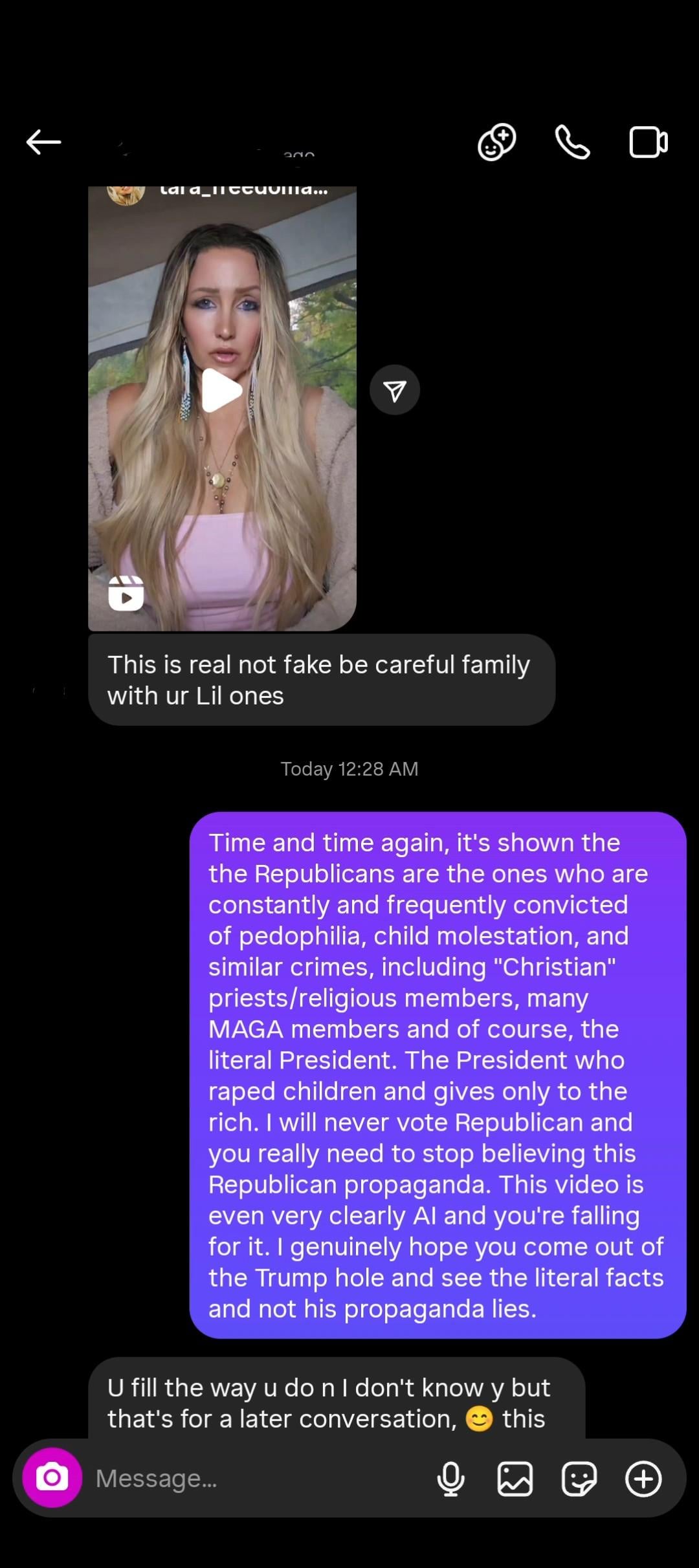This screenshot has width=699, height=1568.
Task: Play the shared reel video
Action: (x=221, y=391)
